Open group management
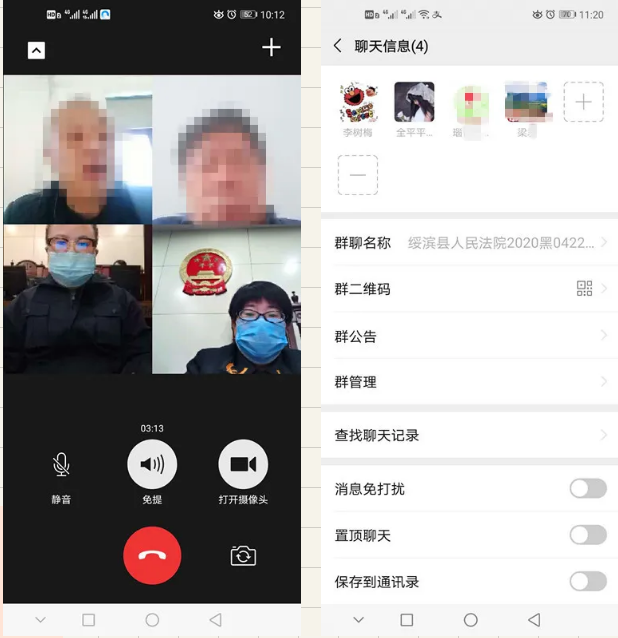This screenshot has width=618, height=638. point(469,382)
